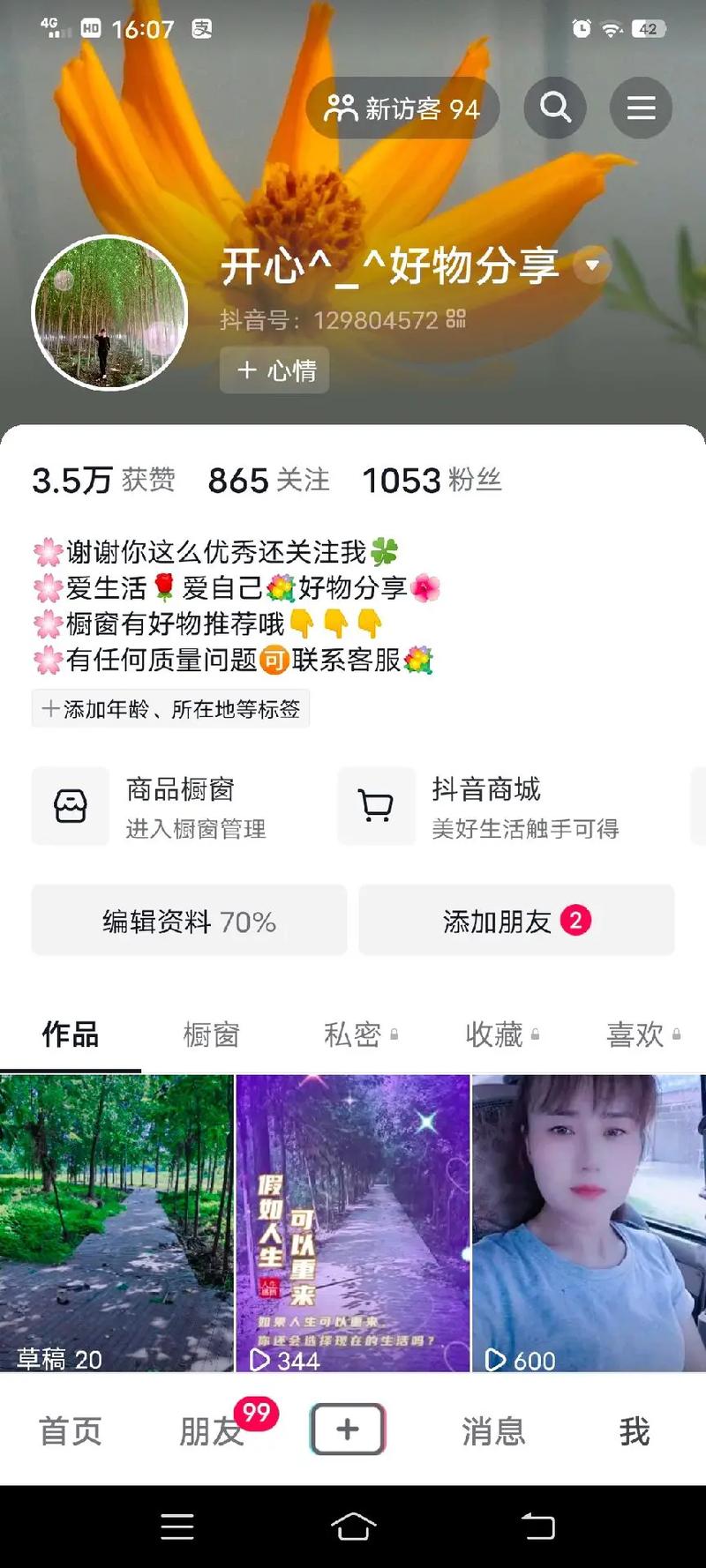The width and height of the screenshot is (706, 1568).
Task: Open the QR code icon beside 抖音号
Action: click(x=455, y=318)
